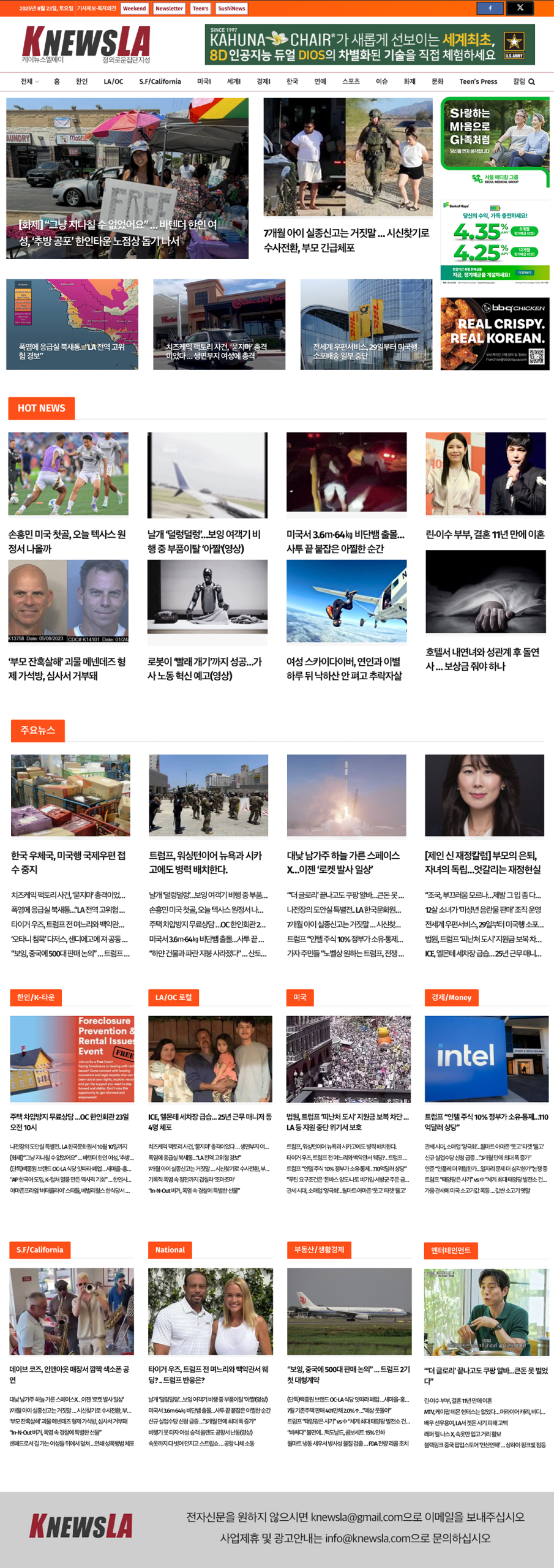Switch to the LA/OC nav item
Screen dimensions: 554x1568
(x=113, y=81)
